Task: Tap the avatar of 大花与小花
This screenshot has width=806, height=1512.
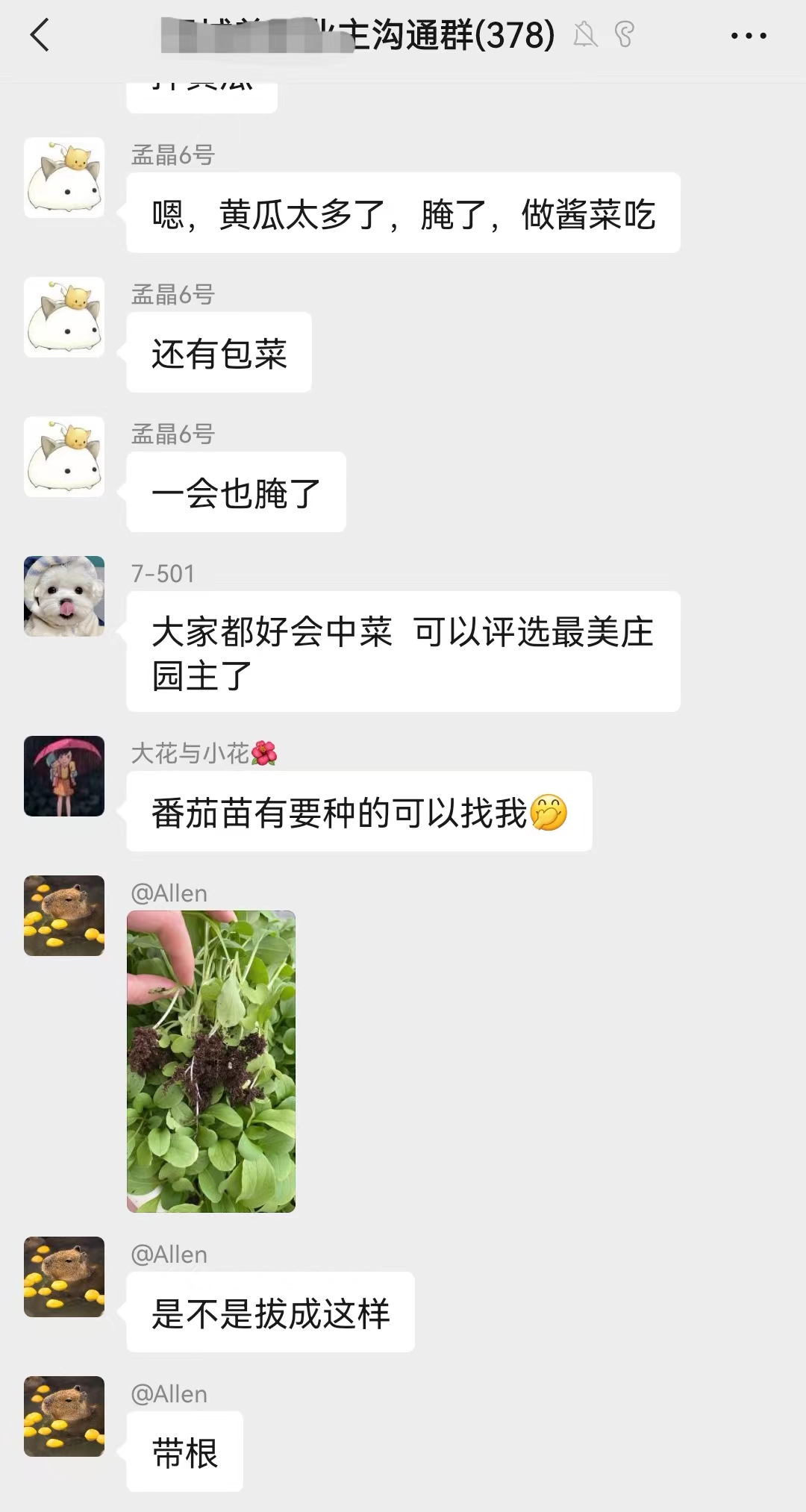Action: 64,776
